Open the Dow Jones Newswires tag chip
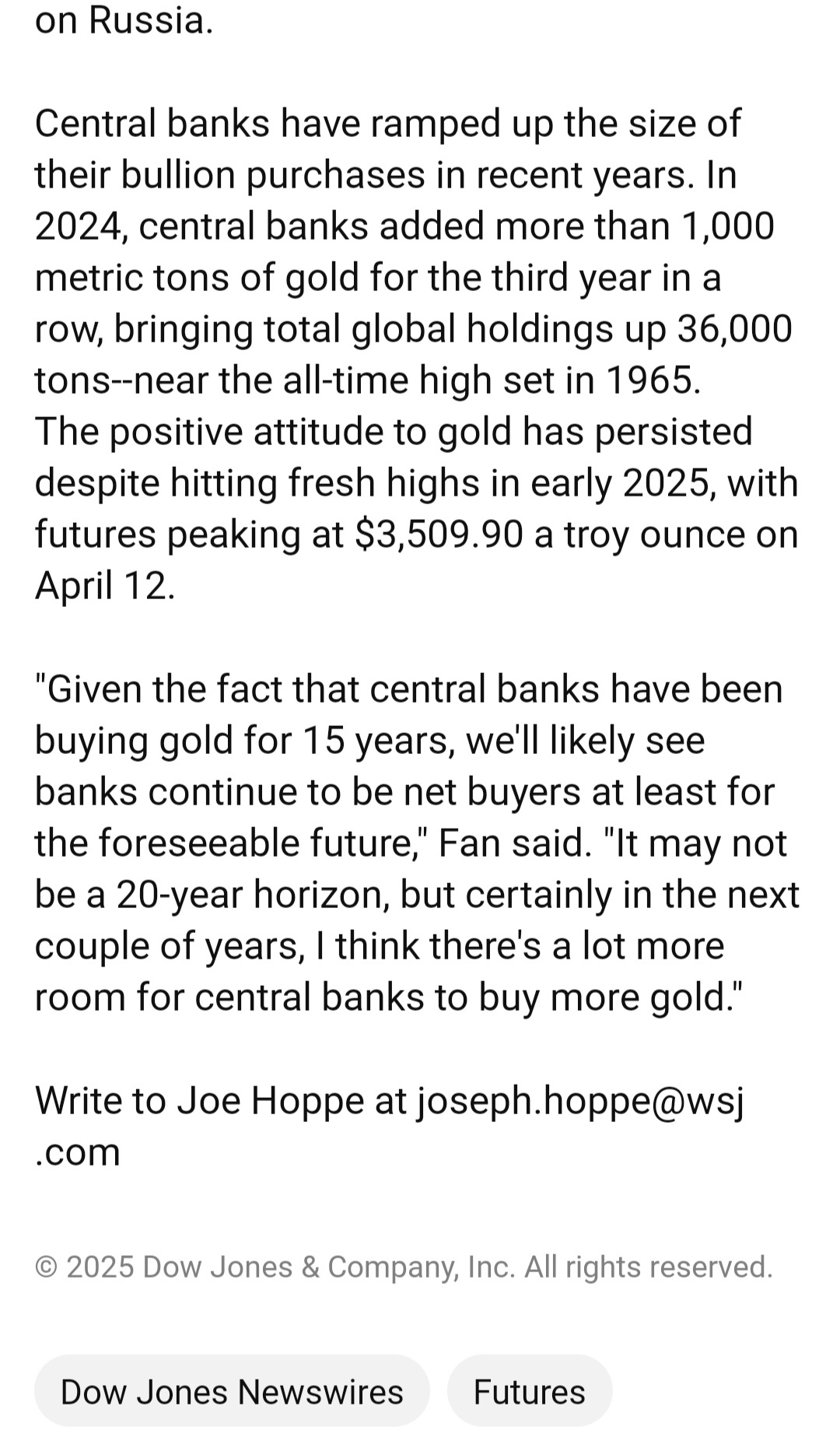Image resolution: width=840 pixels, height=1441 pixels. [x=232, y=1391]
